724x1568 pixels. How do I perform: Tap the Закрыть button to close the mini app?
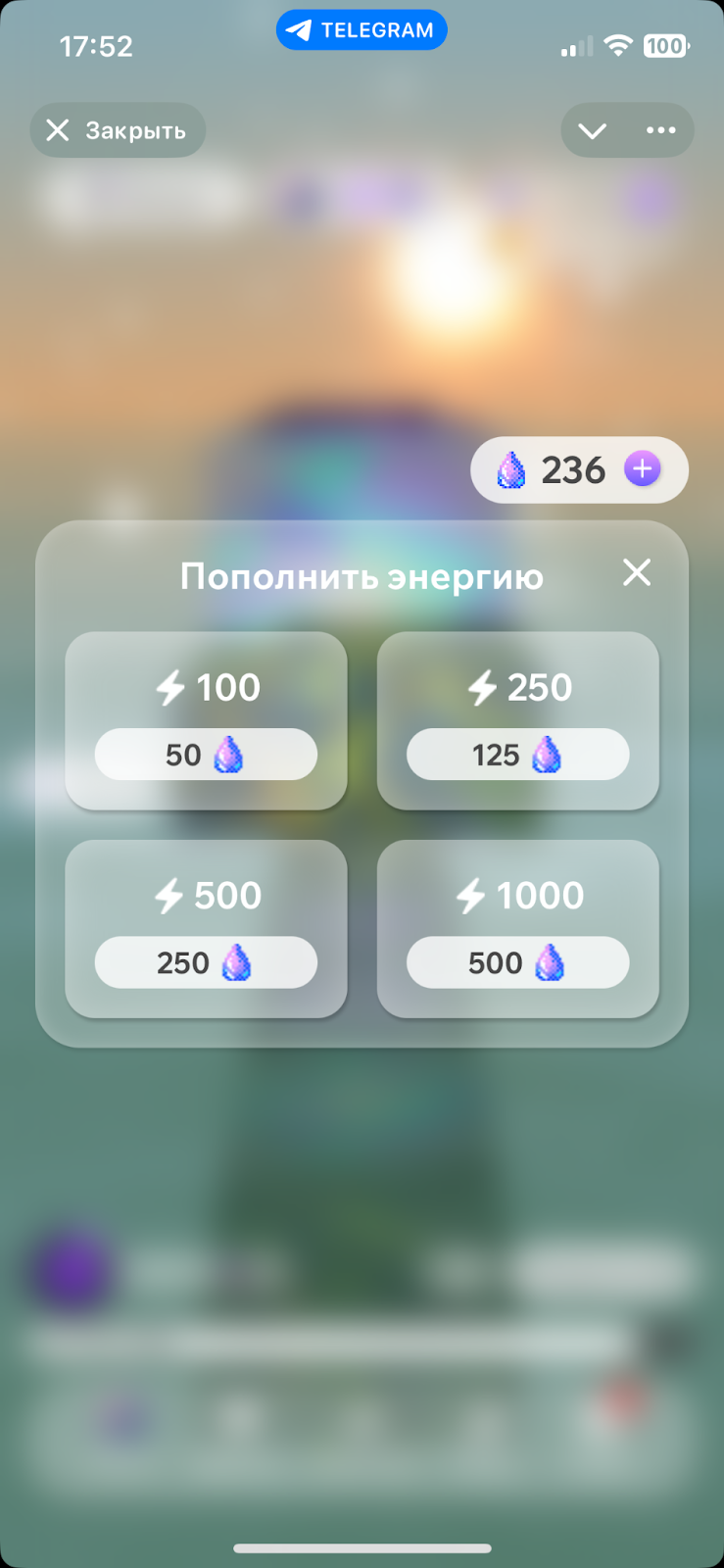pyautogui.click(x=118, y=130)
